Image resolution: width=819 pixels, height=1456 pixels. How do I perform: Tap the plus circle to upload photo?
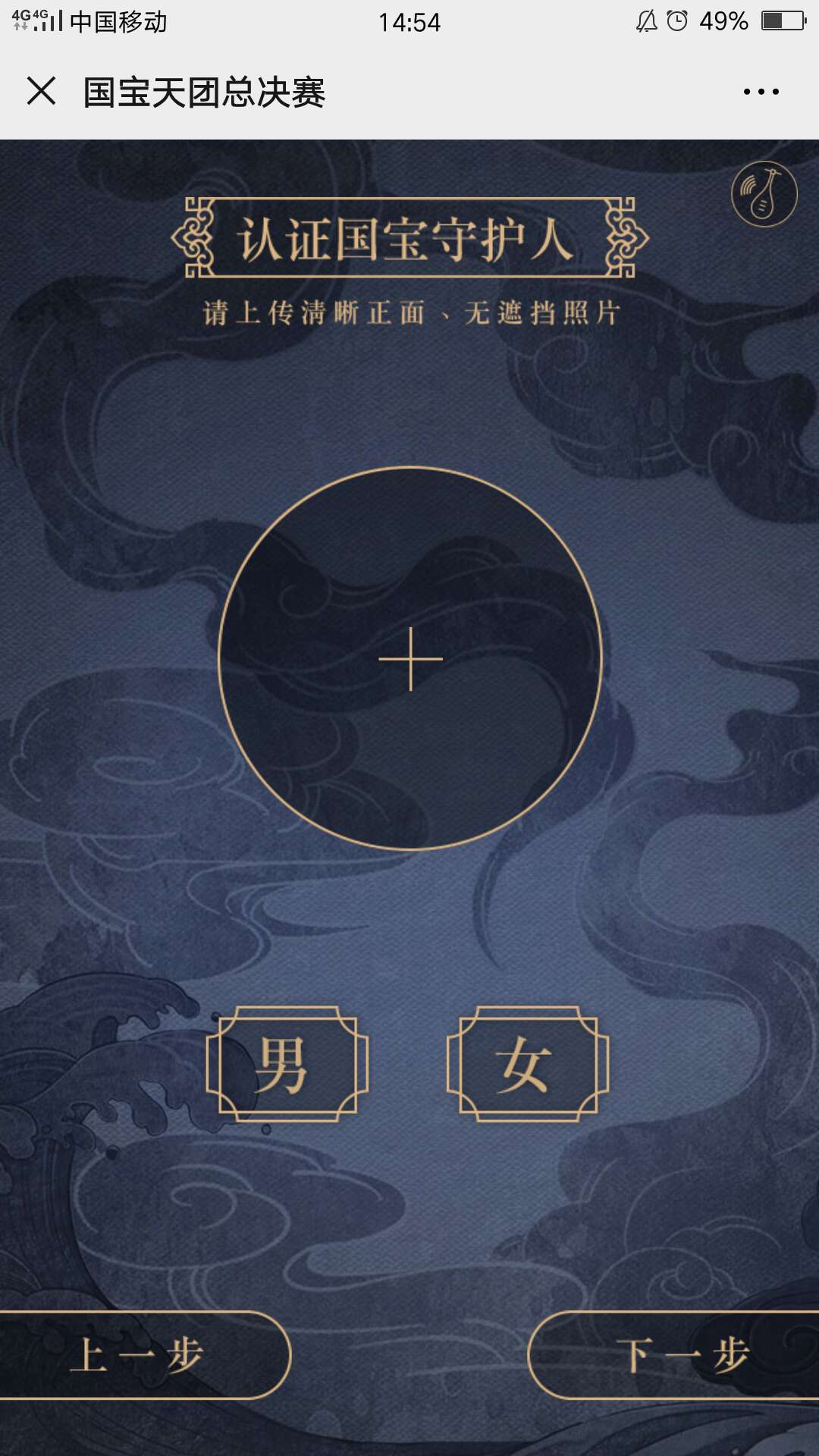[410, 658]
